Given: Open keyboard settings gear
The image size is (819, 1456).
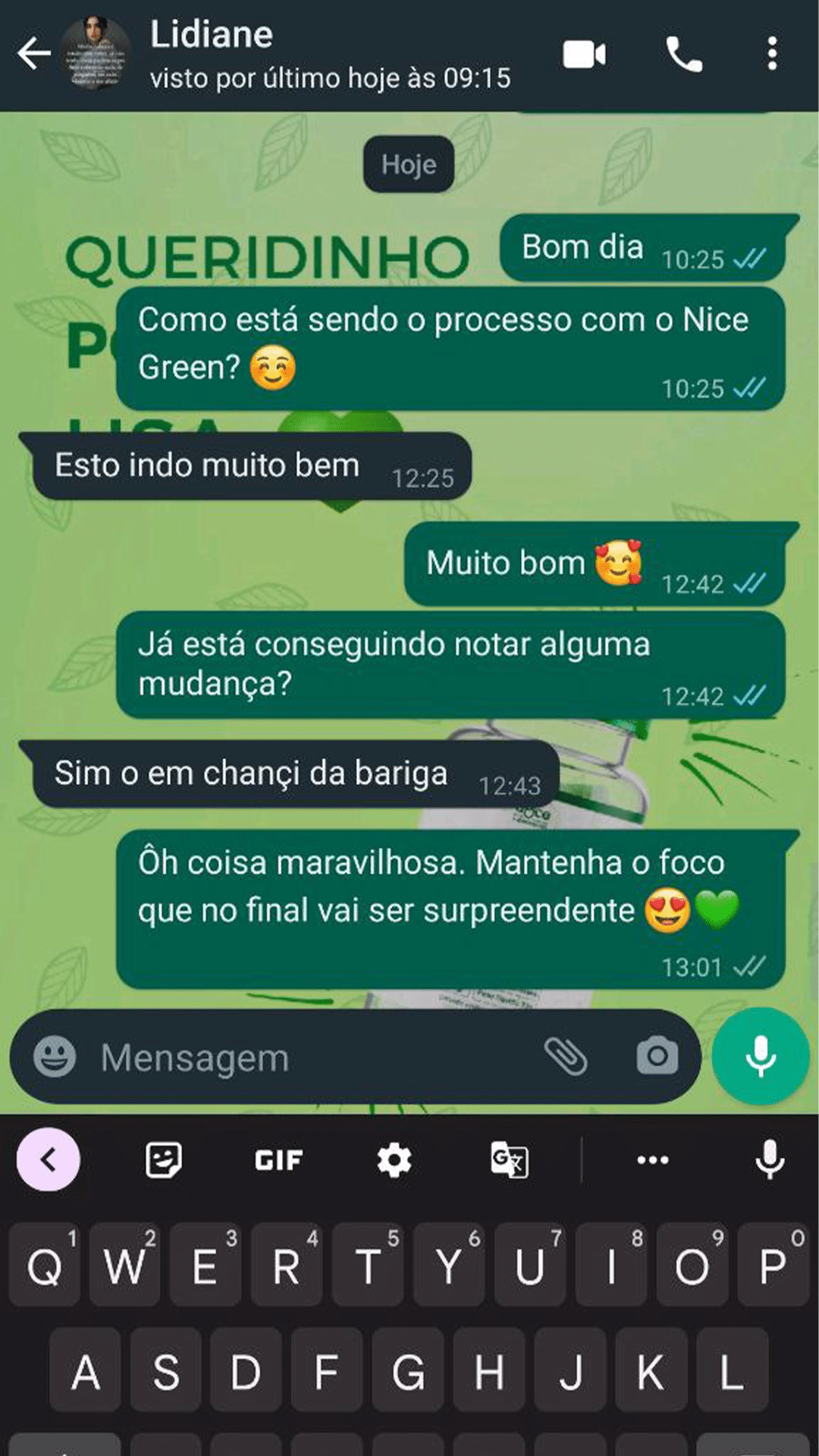Looking at the screenshot, I should (394, 1159).
